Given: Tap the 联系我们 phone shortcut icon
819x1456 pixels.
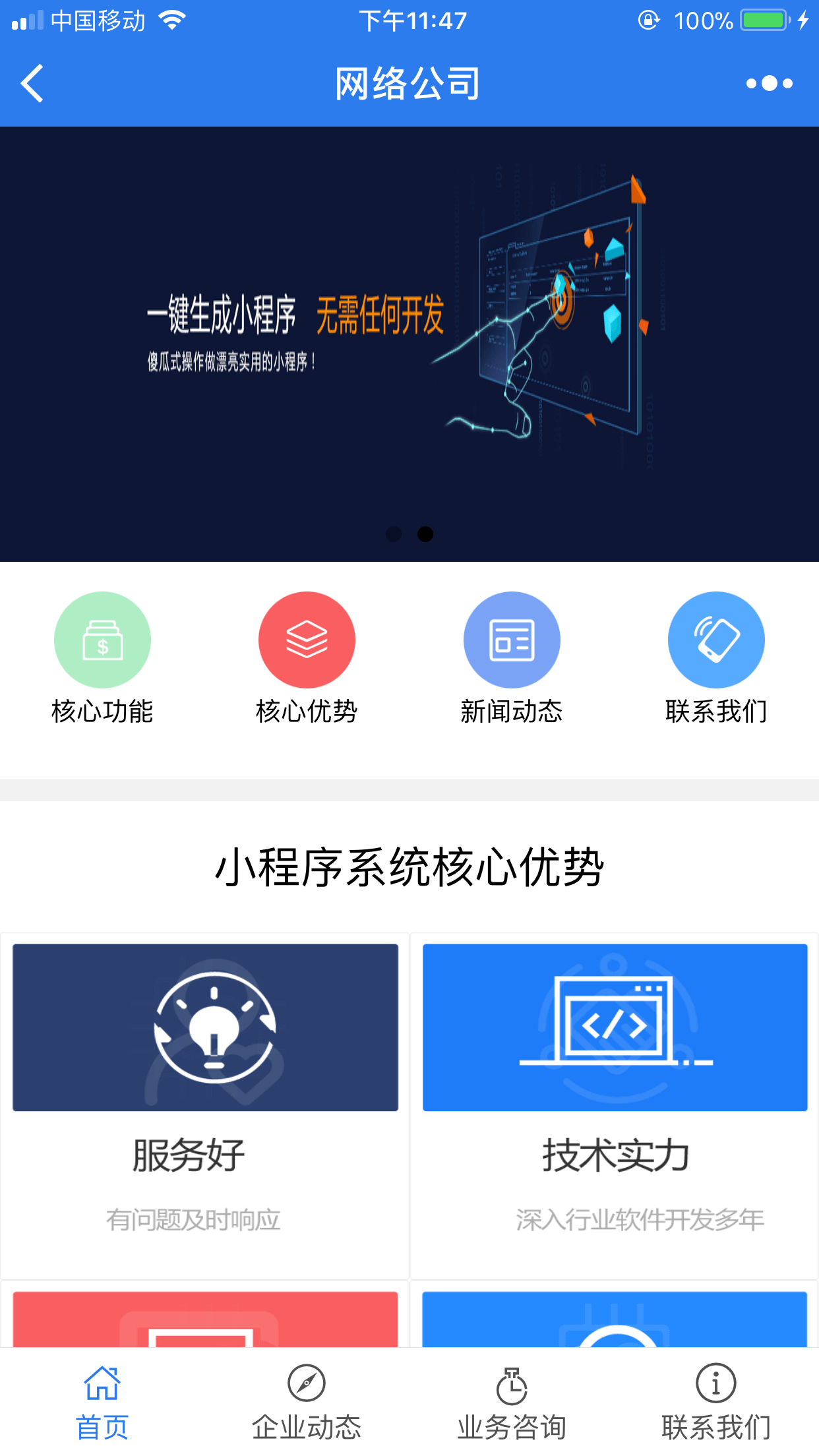Looking at the screenshot, I should 716,640.
